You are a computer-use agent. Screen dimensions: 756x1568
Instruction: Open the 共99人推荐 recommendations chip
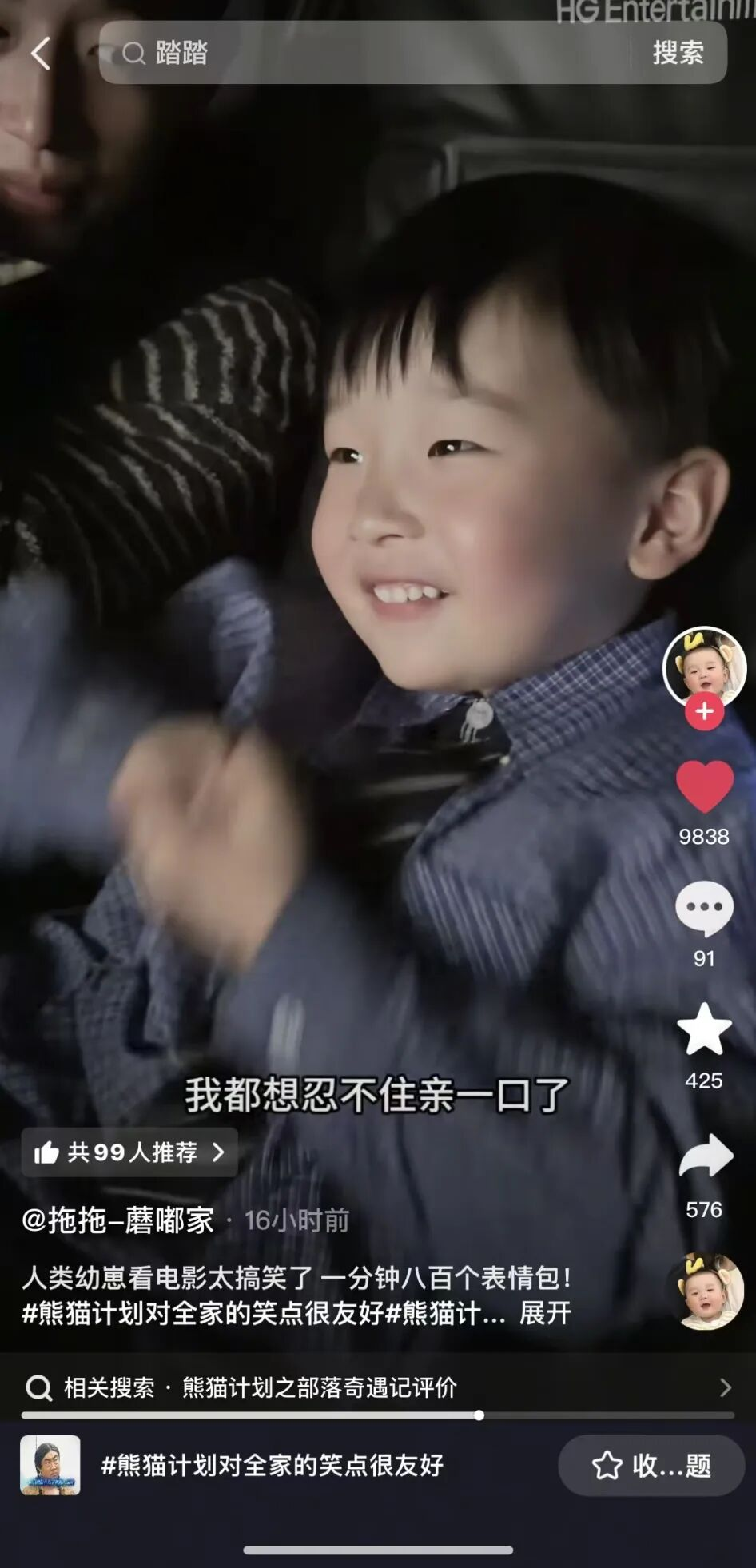pos(129,1152)
